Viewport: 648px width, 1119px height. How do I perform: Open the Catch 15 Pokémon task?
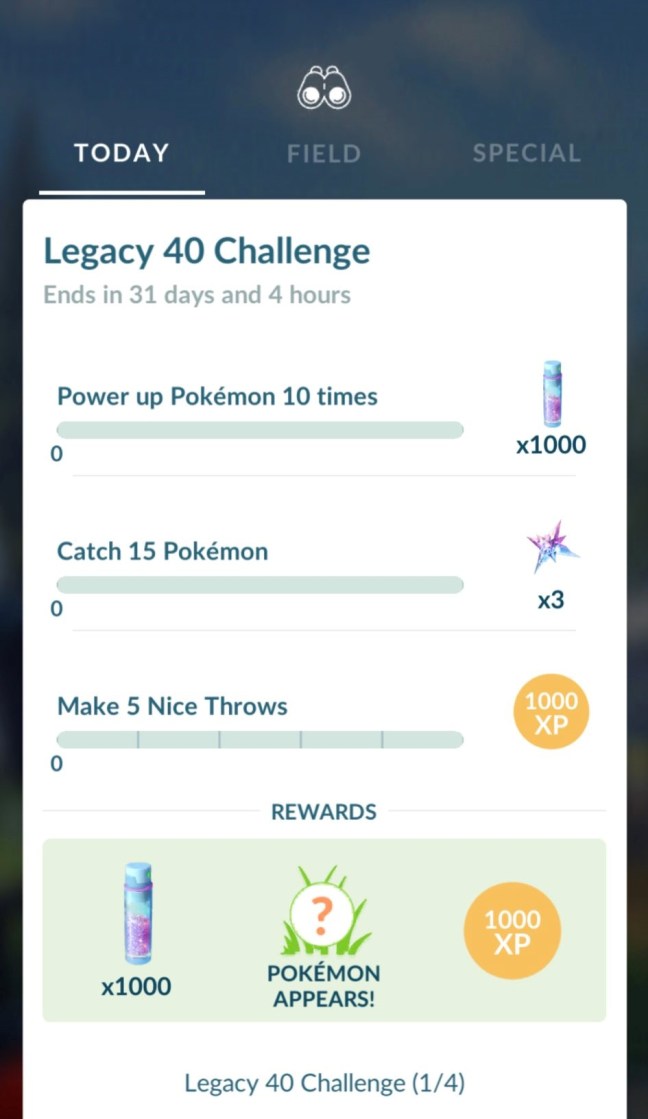162,551
